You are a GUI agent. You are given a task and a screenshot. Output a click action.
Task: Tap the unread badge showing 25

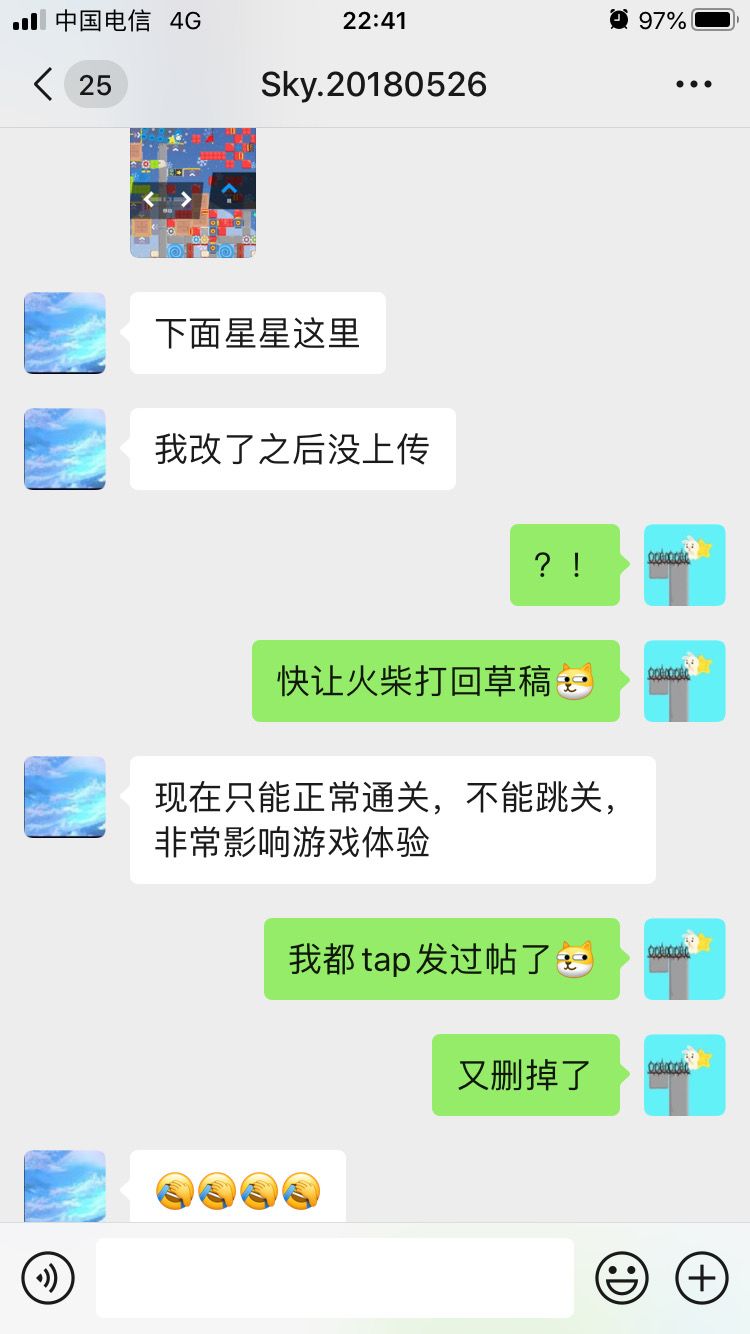(x=95, y=85)
